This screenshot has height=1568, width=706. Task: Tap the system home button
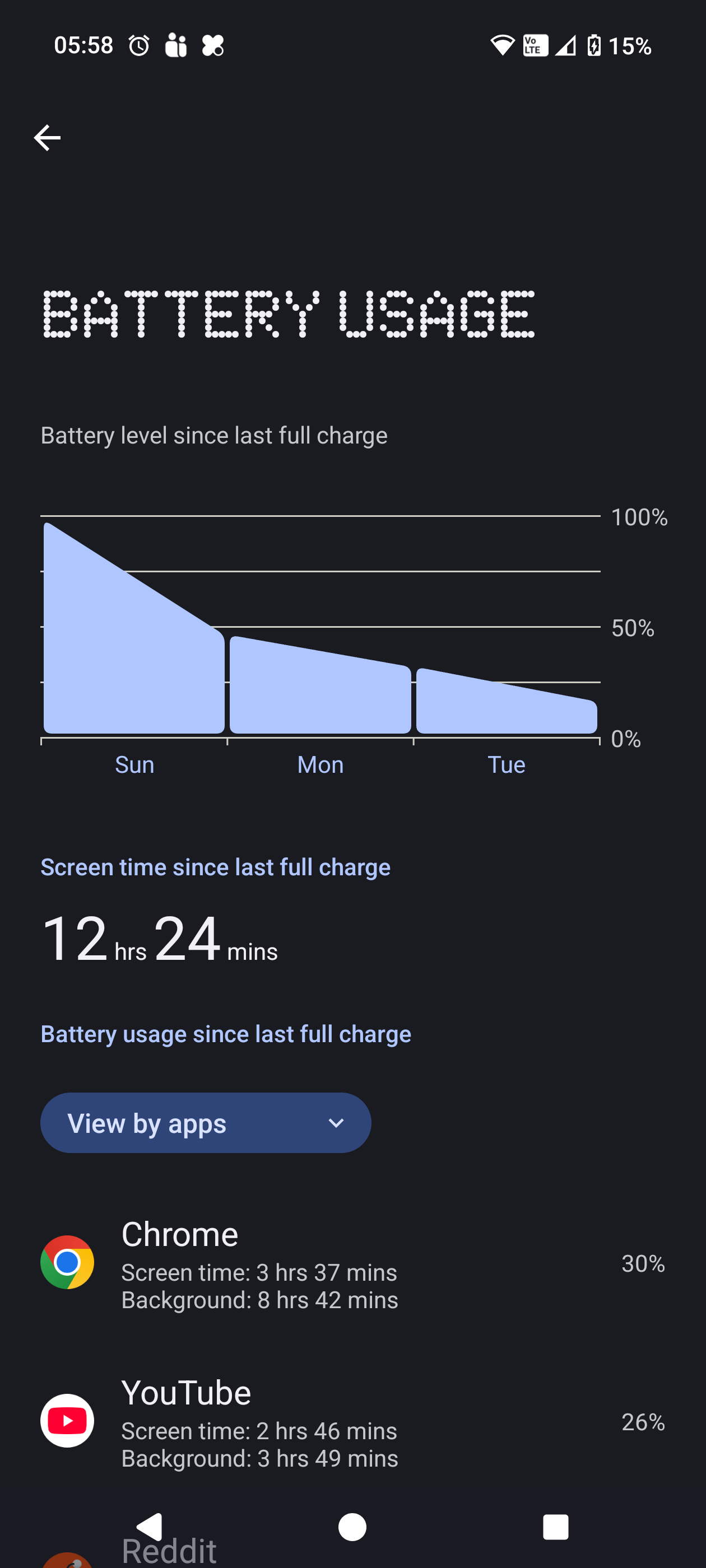click(x=352, y=1526)
